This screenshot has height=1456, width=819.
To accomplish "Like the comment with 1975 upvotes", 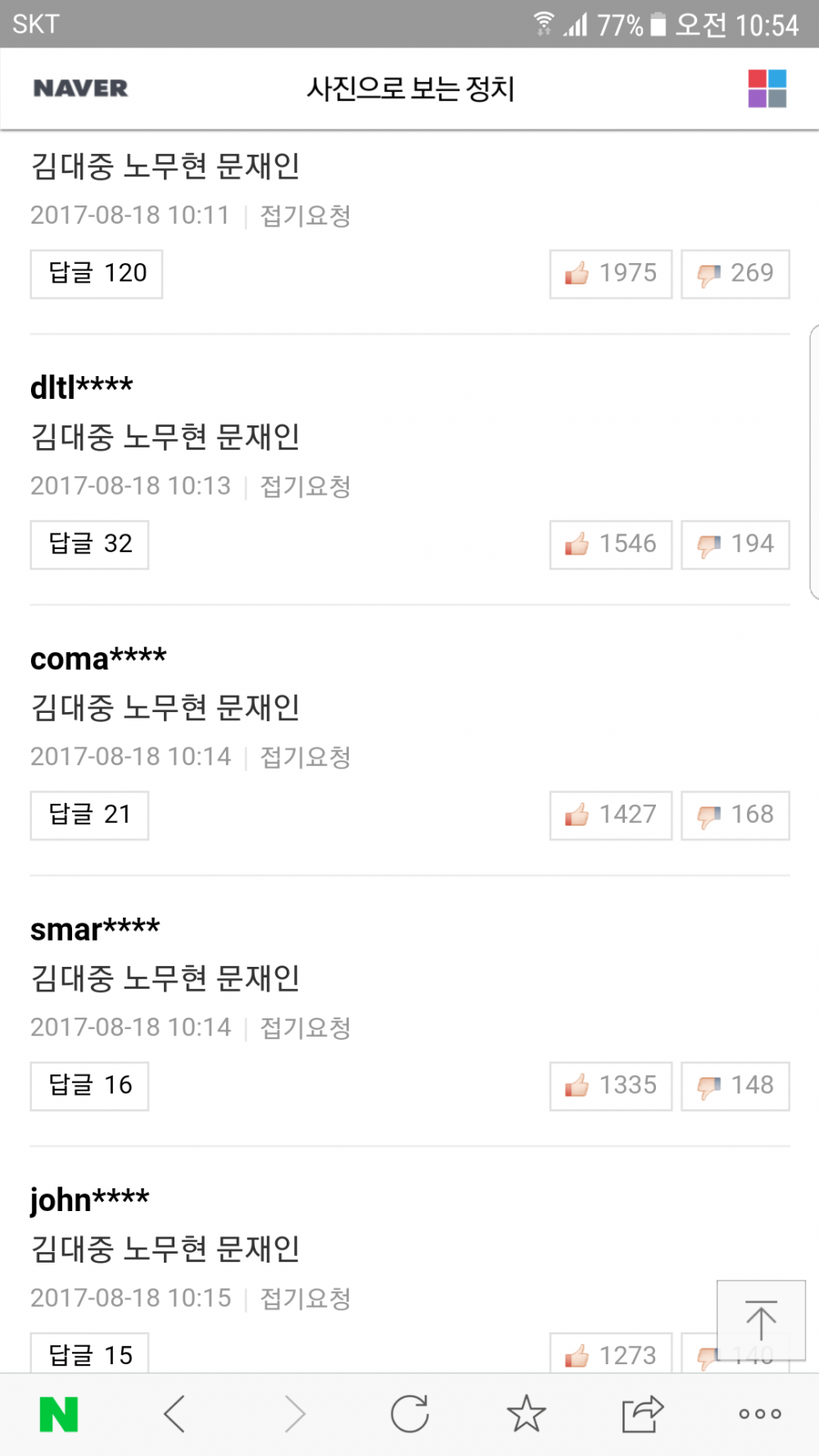I will click(611, 274).
